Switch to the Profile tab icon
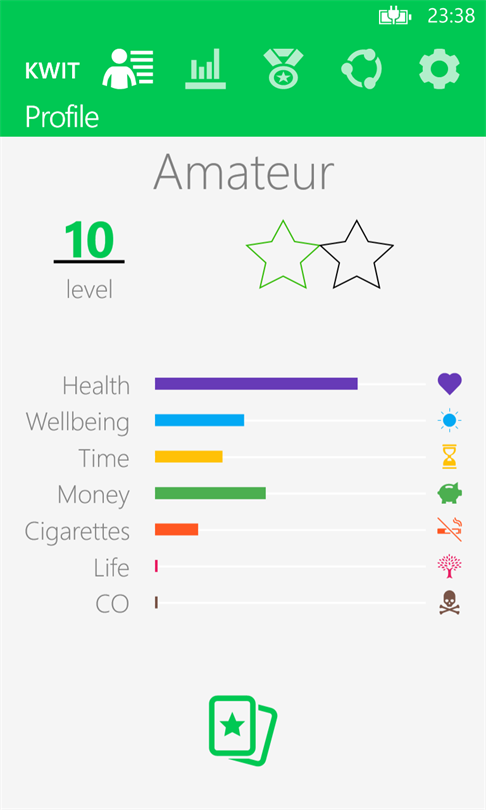Viewport: 486px width, 810px height. (128, 68)
